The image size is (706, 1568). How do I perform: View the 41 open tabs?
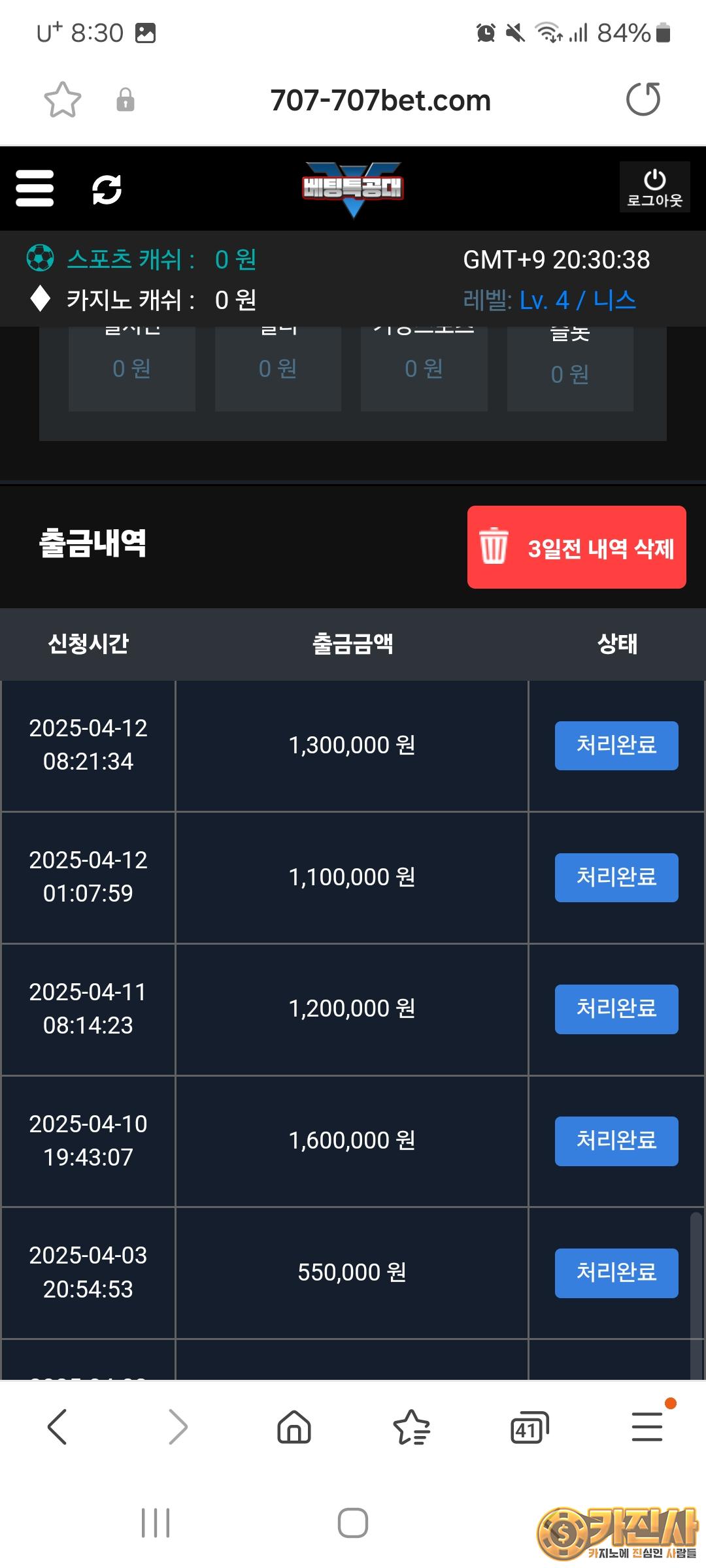point(529,1426)
